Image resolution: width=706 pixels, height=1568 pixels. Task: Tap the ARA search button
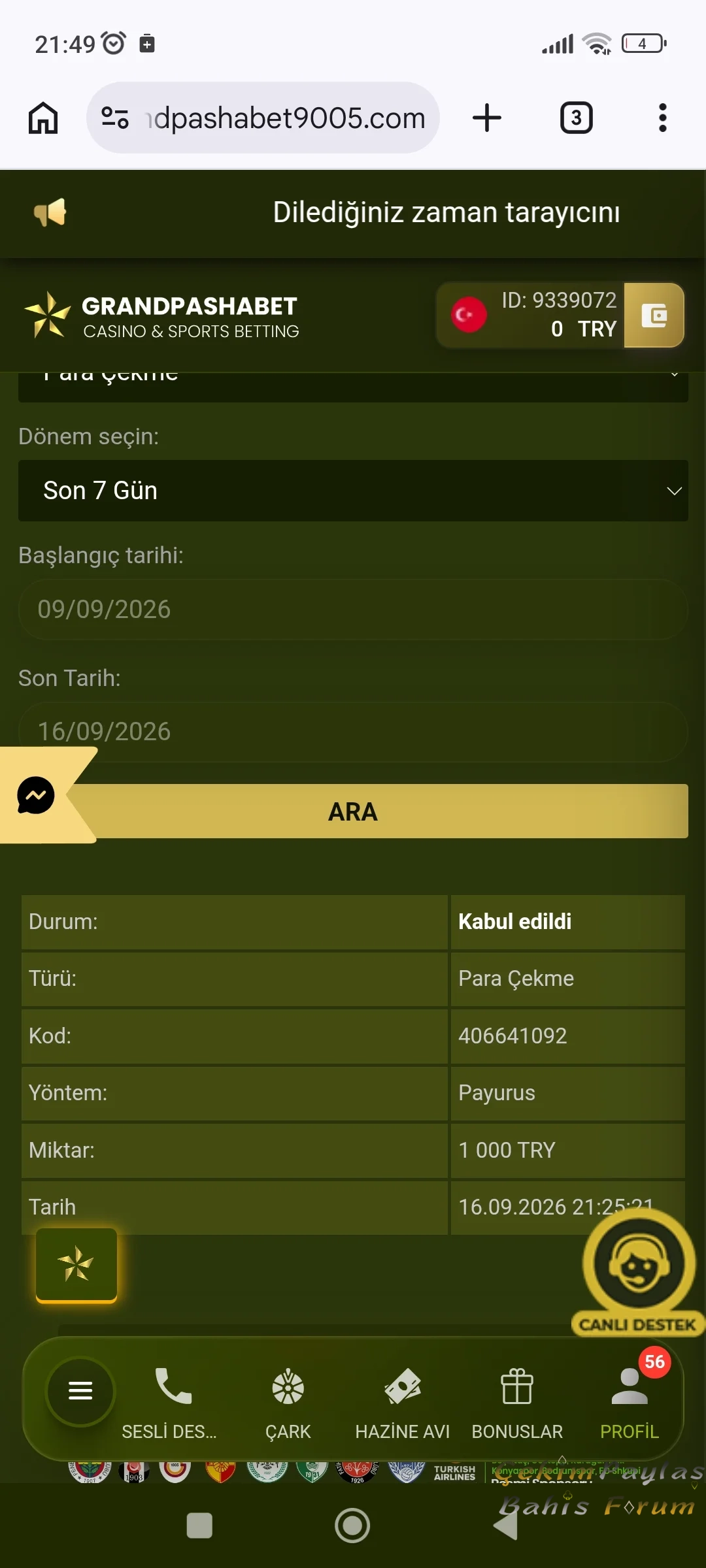378,811
